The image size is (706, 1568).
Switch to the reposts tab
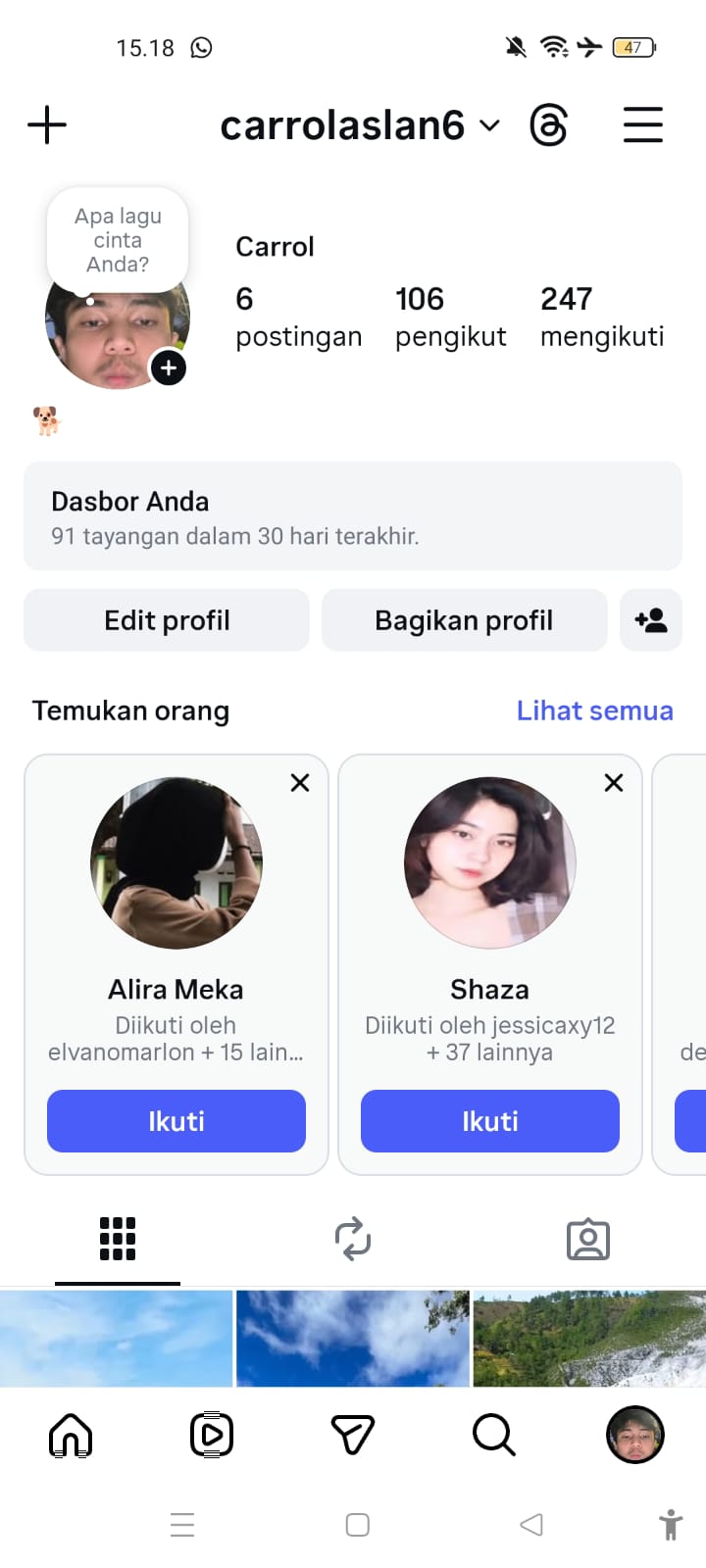tap(353, 1239)
